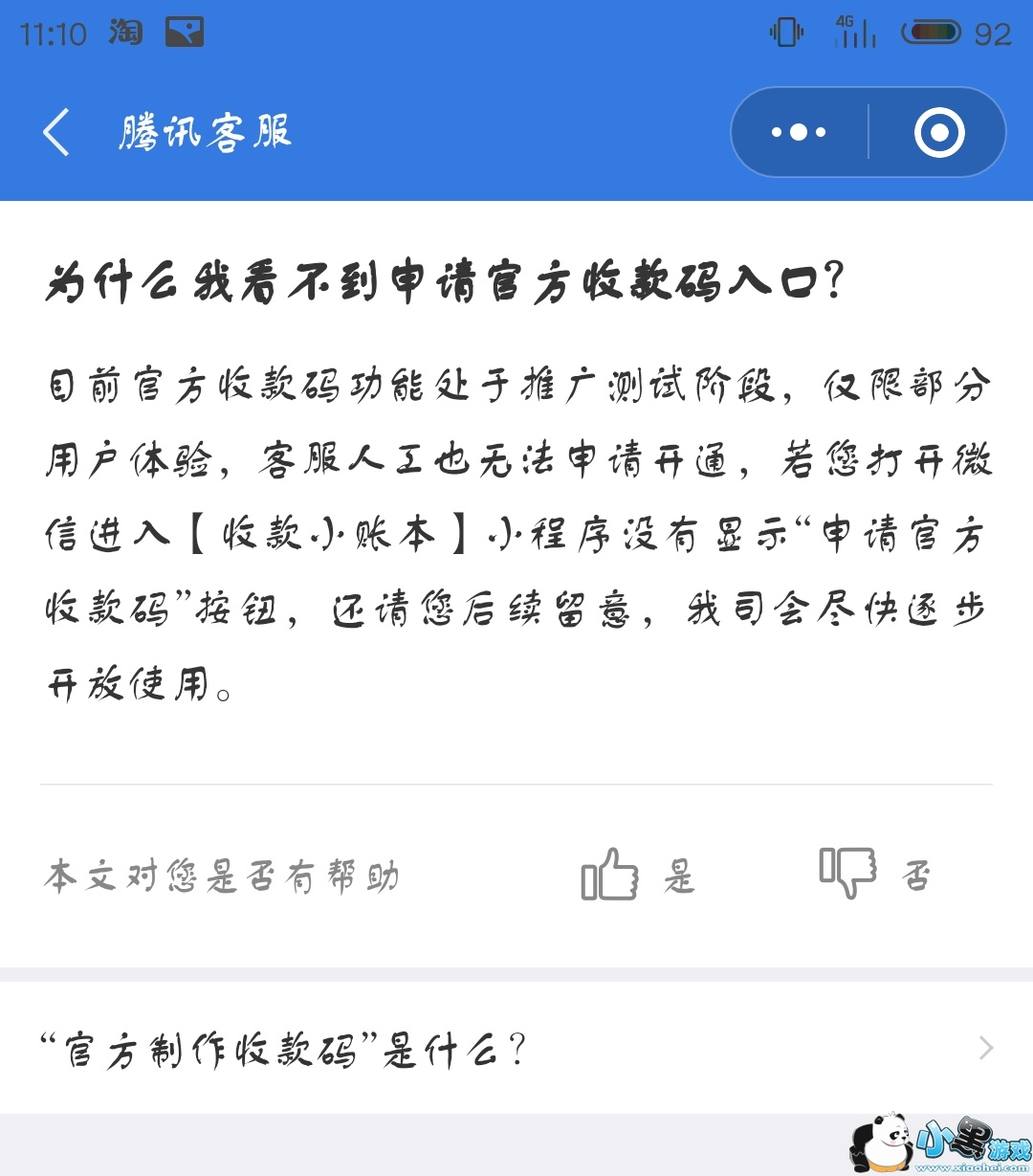The width and height of the screenshot is (1033, 1176).
Task: Mark the article as helpful with 是
Action: (637, 875)
